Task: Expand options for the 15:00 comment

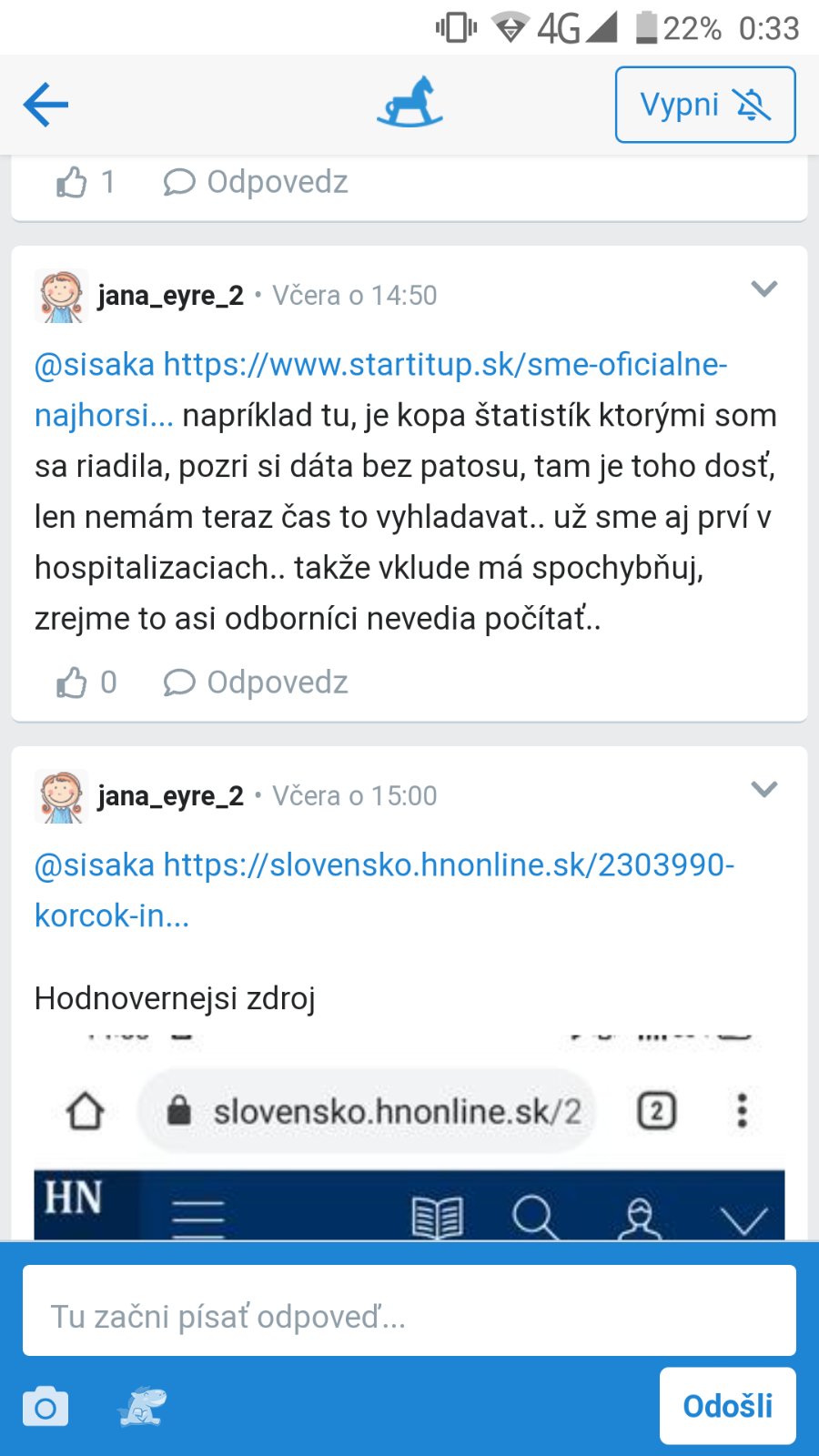Action: tap(763, 789)
